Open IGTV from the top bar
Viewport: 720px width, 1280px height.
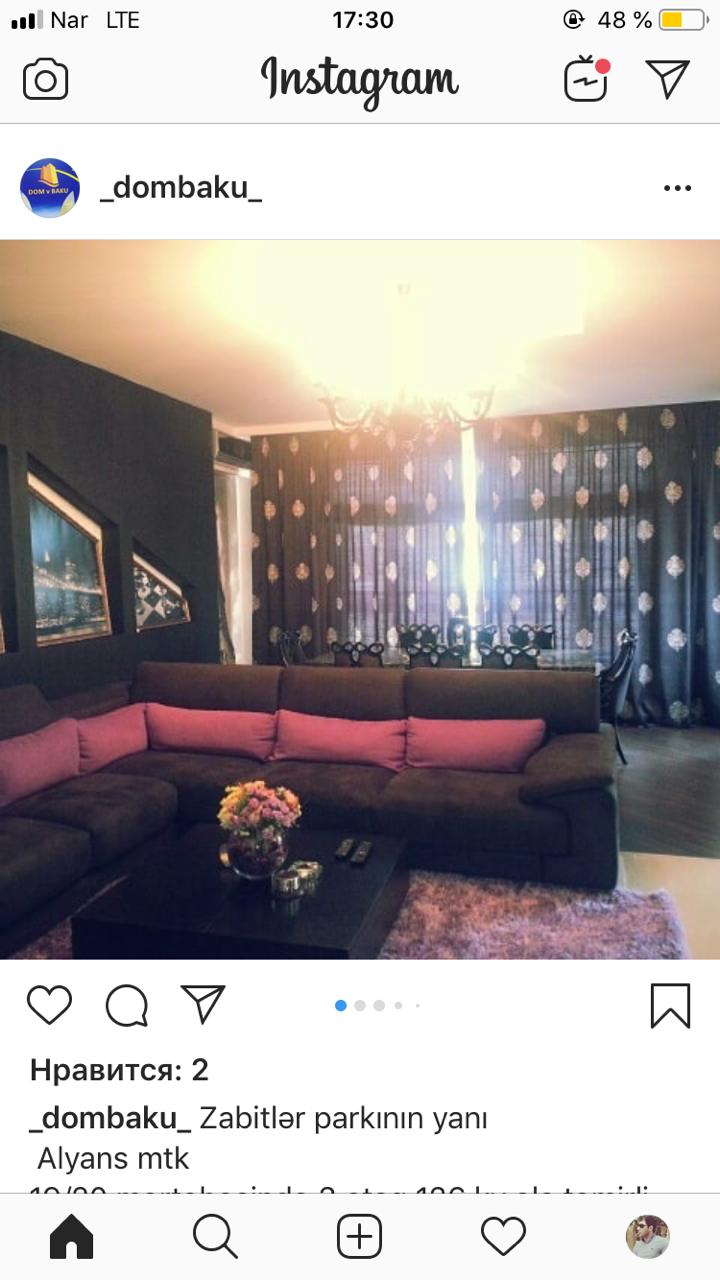tap(587, 80)
